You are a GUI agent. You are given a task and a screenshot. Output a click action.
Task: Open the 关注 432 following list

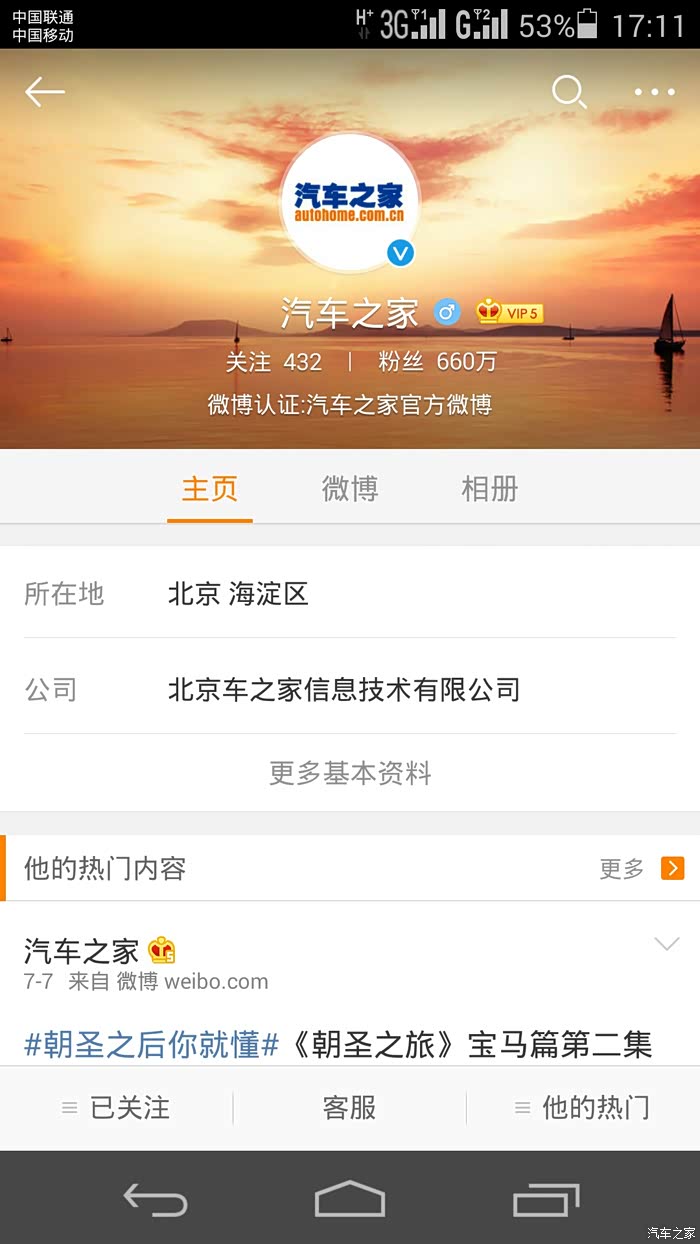pos(274,361)
